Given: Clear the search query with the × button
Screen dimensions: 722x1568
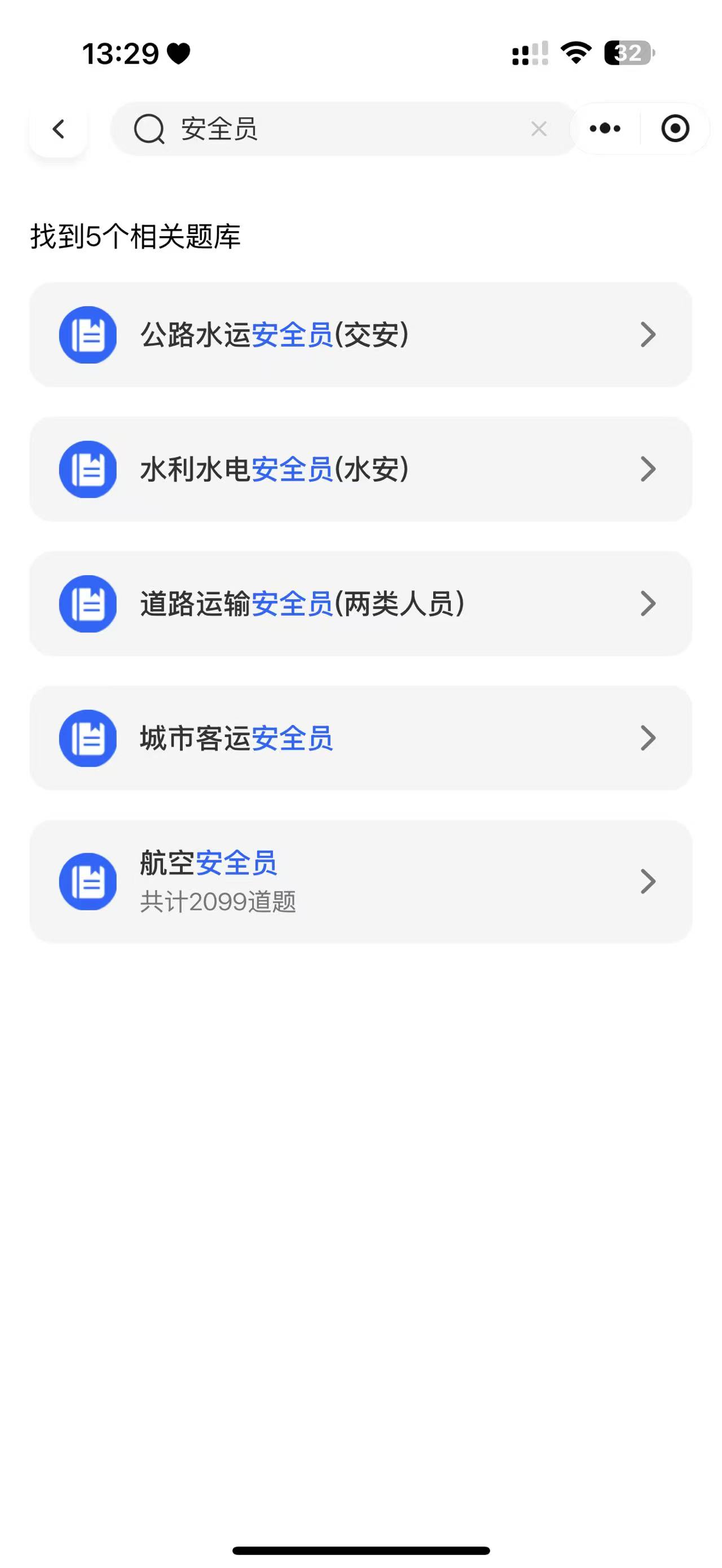Looking at the screenshot, I should click(538, 129).
